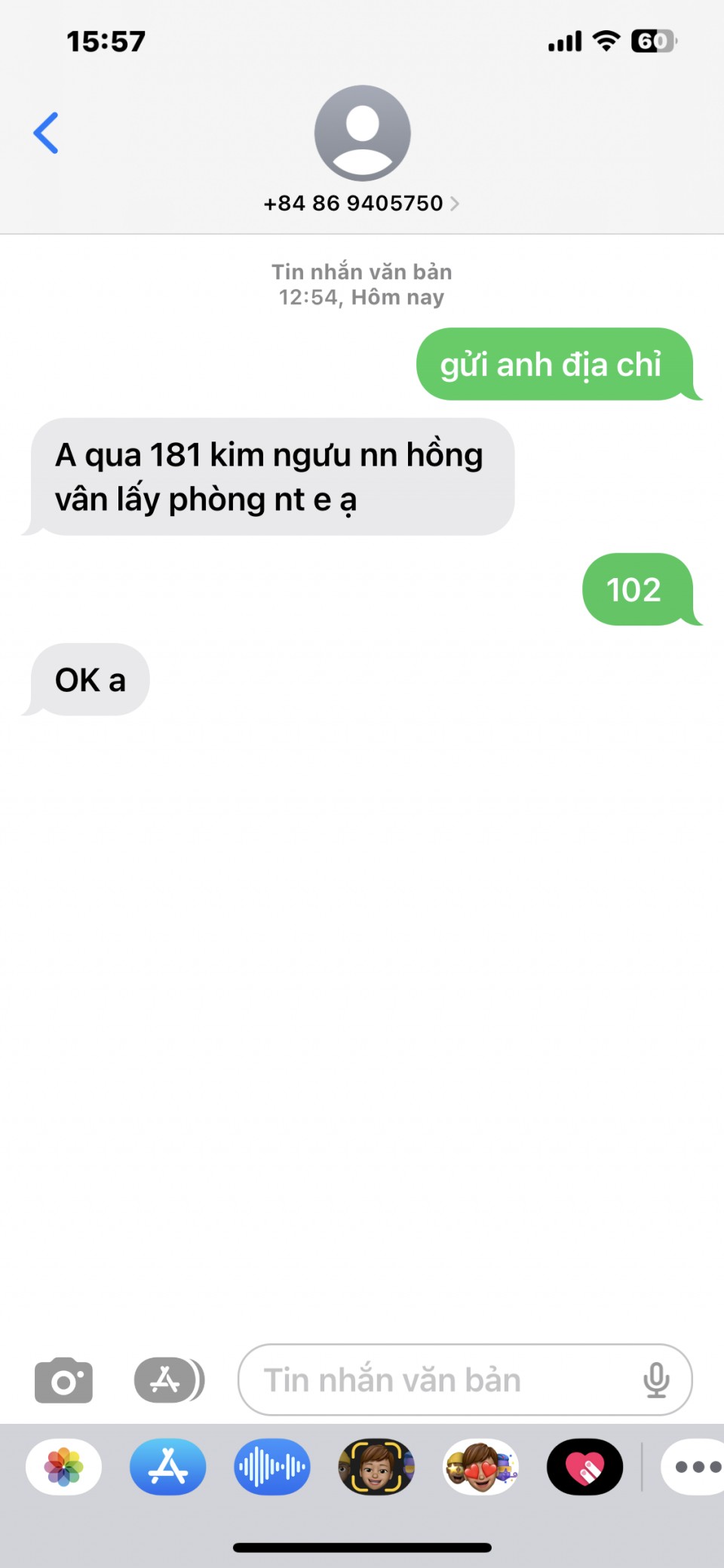
Task: Open the Photos app in the drawer
Action: pos(64,1468)
